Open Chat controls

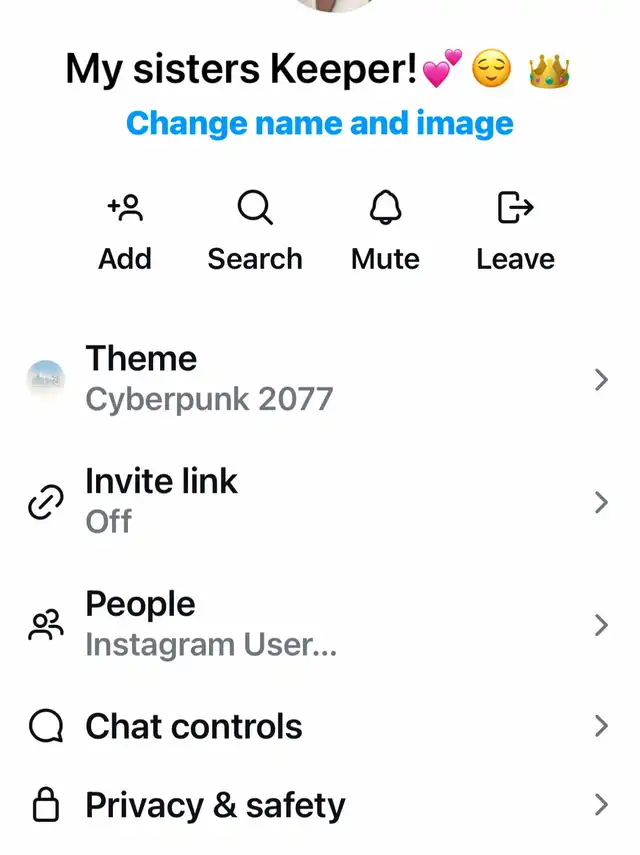click(318, 726)
